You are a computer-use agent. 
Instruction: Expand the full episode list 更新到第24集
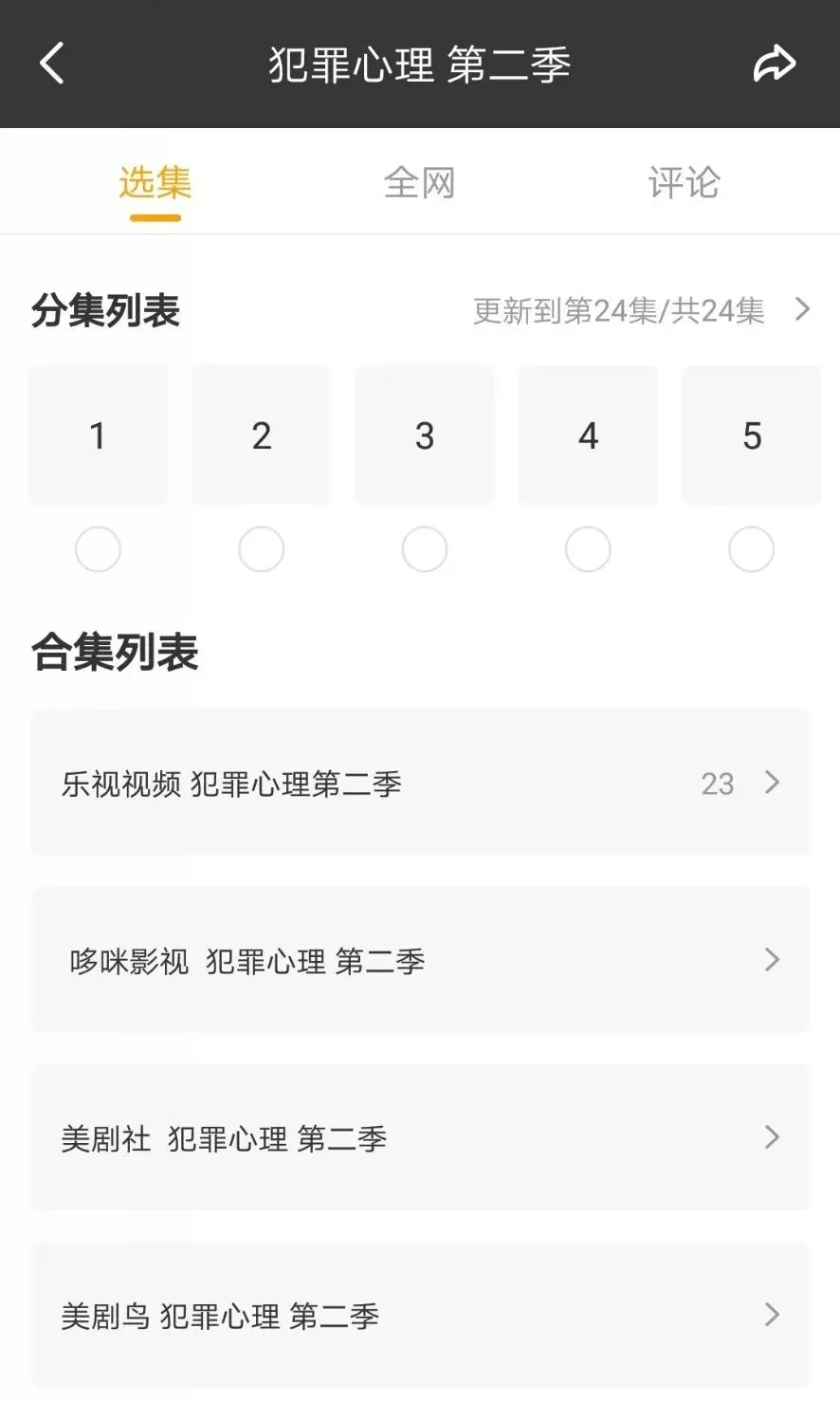point(641,310)
